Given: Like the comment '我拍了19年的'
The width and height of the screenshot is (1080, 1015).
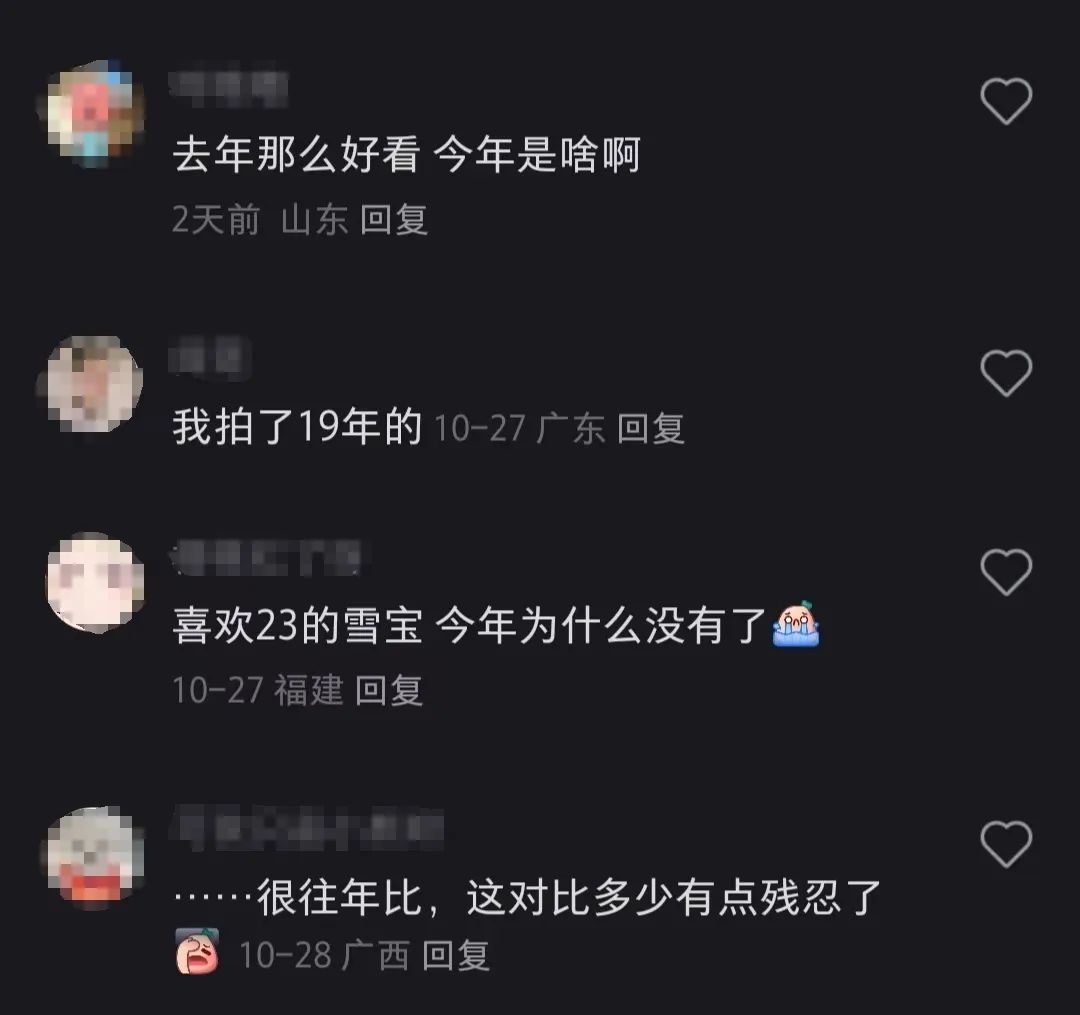Looking at the screenshot, I should click(1005, 373).
